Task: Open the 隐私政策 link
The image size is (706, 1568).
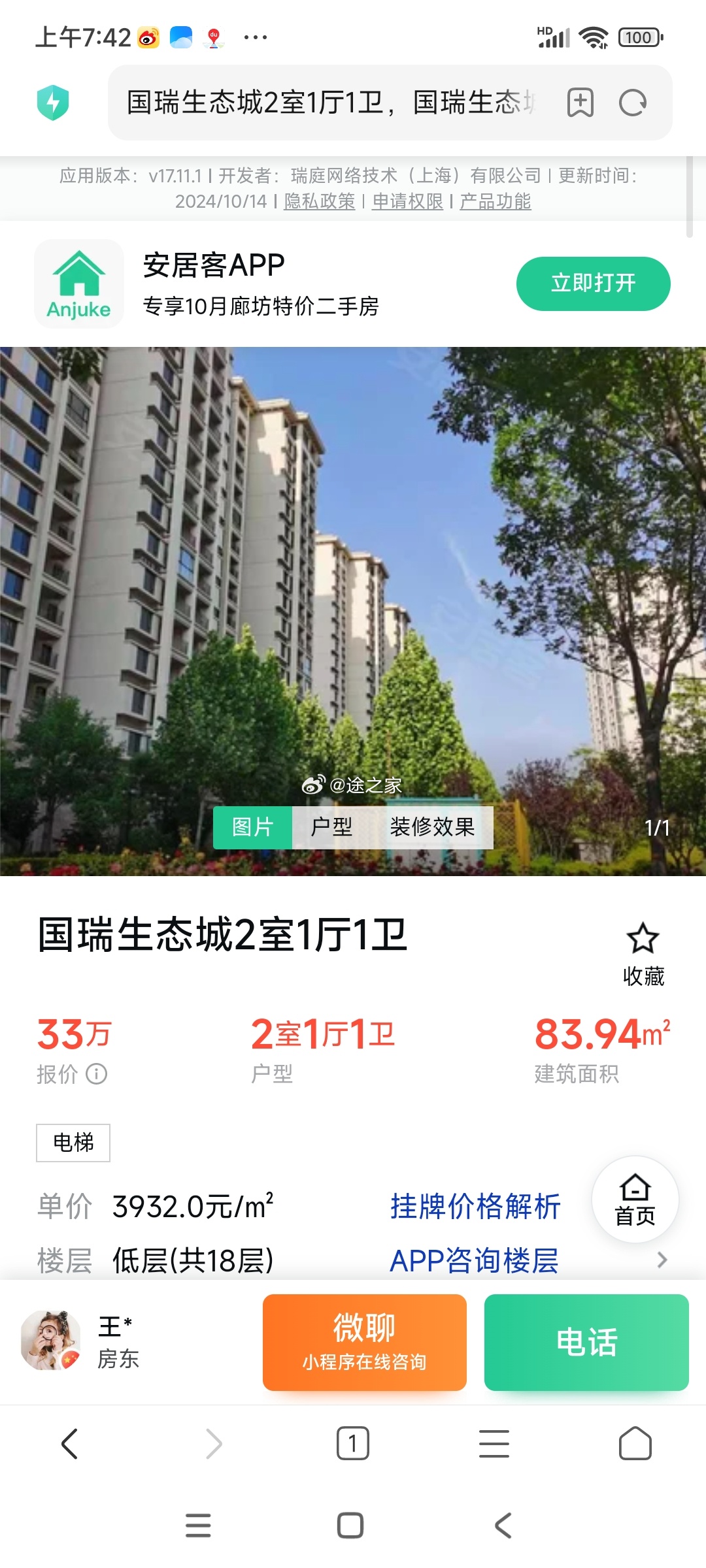Action: click(x=320, y=201)
